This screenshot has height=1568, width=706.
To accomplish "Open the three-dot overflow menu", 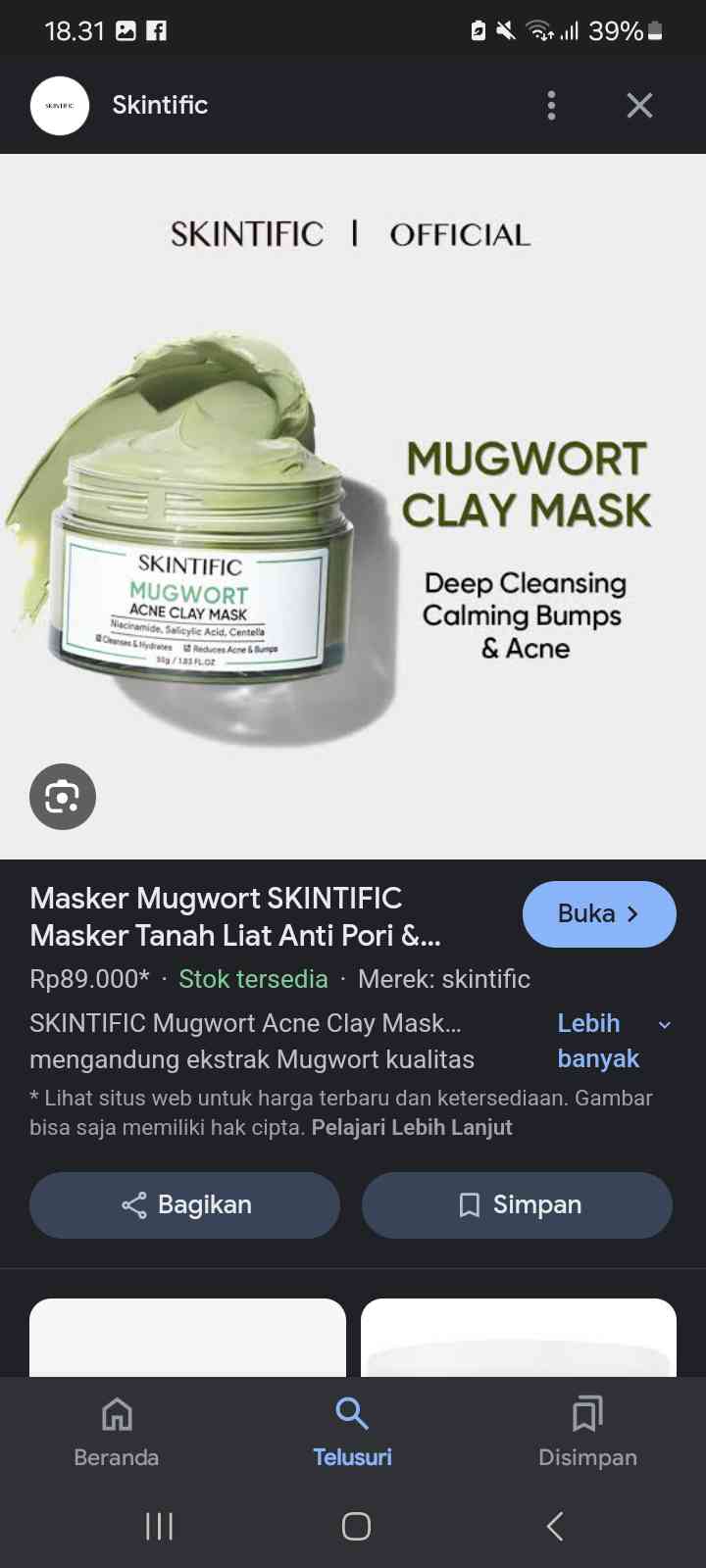I will coord(551,105).
